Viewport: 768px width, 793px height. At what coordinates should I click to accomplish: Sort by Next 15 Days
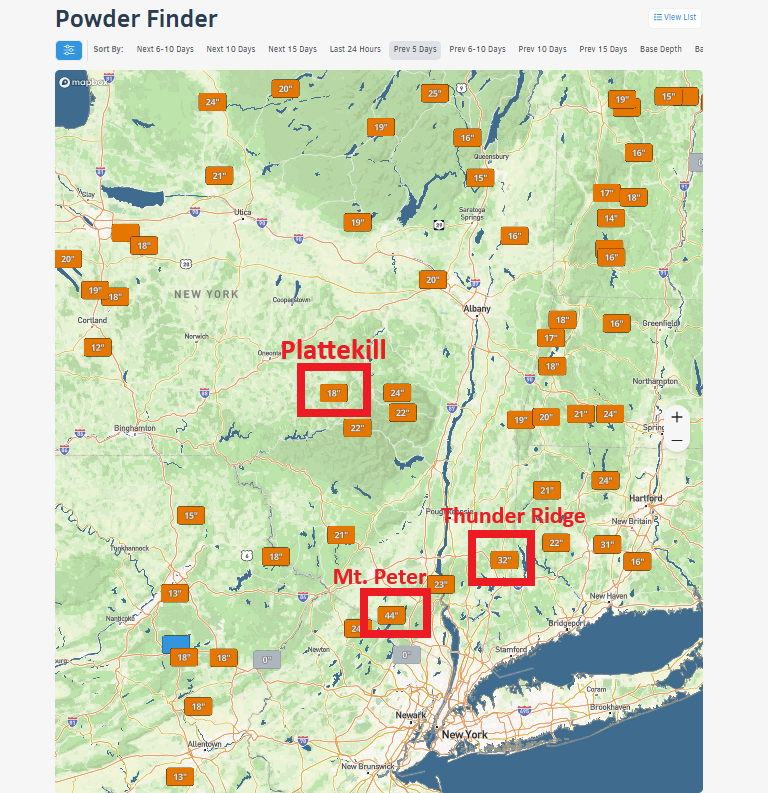(292, 49)
